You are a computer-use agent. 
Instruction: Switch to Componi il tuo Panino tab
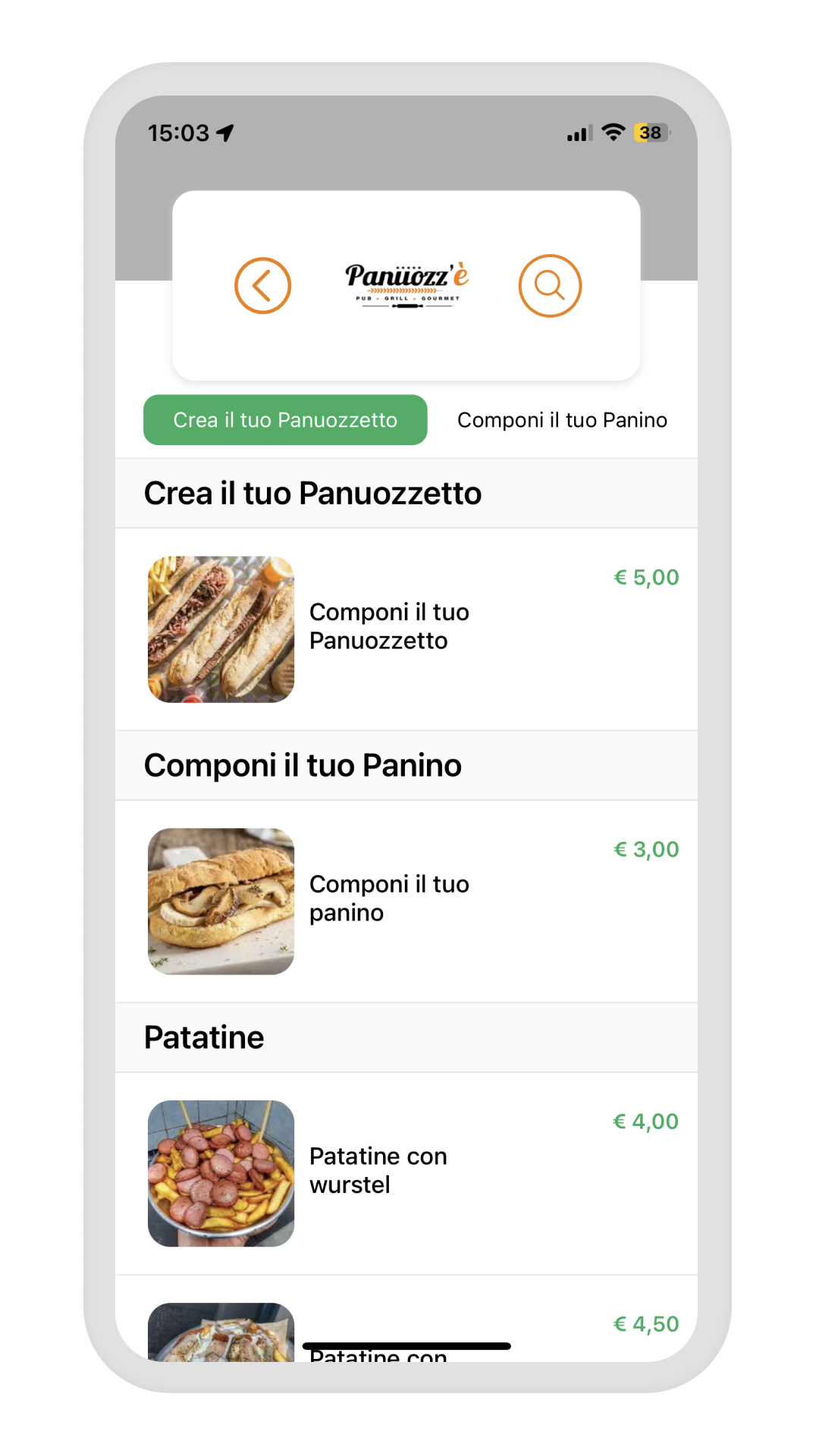(562, 419)
